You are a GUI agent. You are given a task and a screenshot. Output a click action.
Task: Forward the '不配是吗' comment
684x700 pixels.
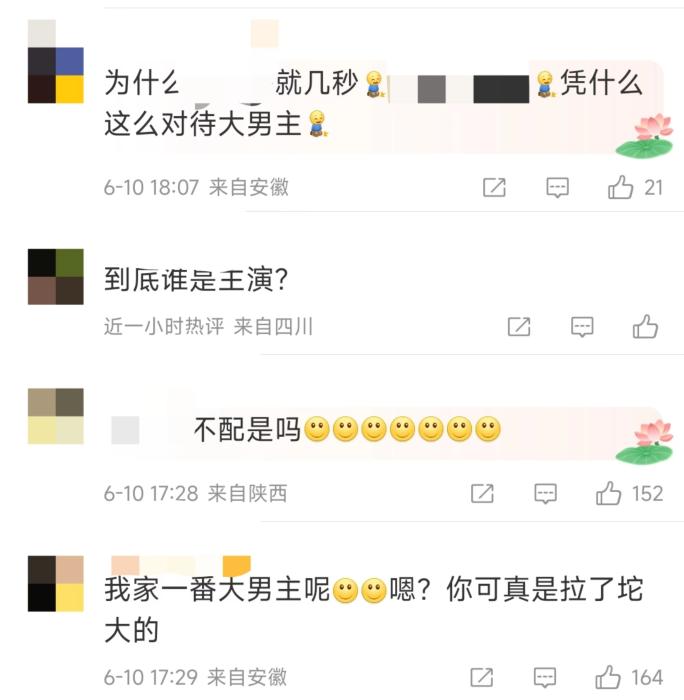(x=482, y=493)
